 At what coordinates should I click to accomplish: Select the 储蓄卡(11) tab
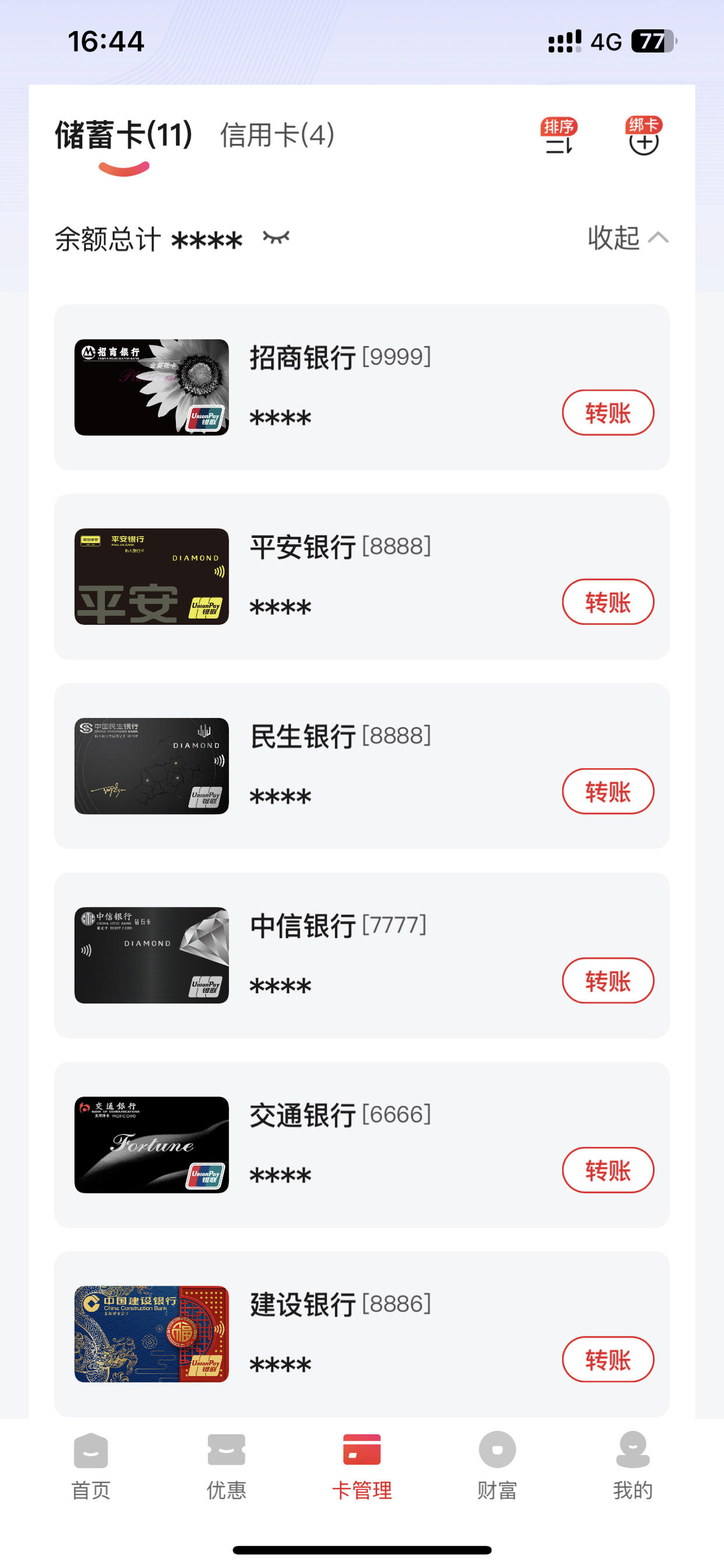click(124, 135)
